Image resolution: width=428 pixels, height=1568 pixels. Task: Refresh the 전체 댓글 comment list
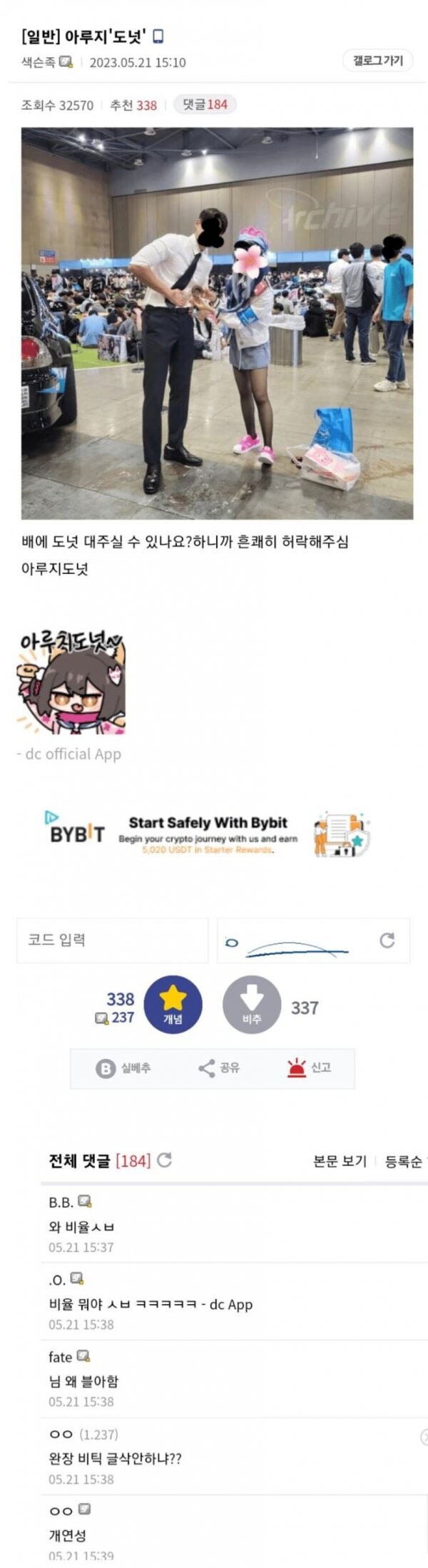(x=164, y=1160)
